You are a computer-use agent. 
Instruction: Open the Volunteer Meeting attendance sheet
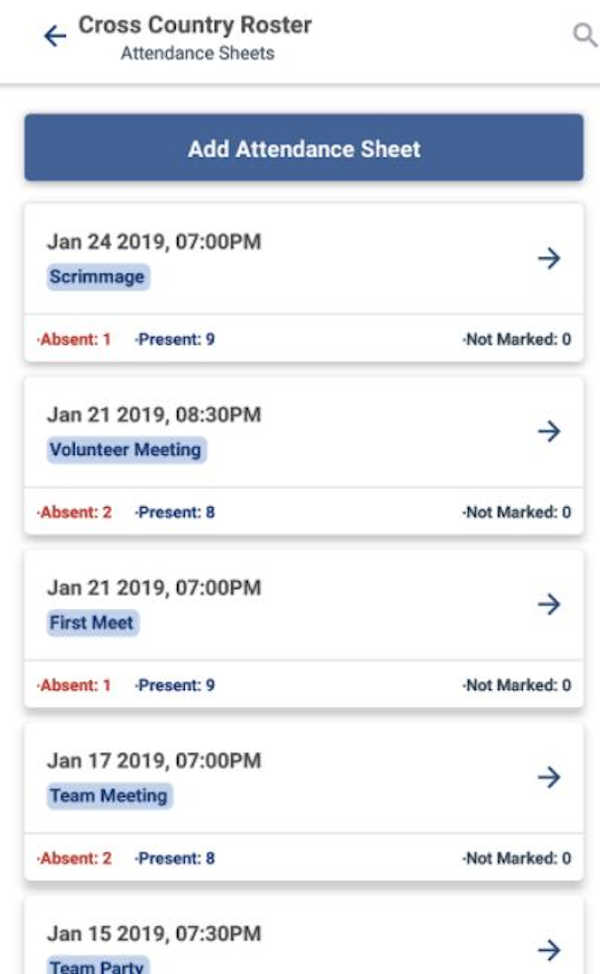click(548, 431)
